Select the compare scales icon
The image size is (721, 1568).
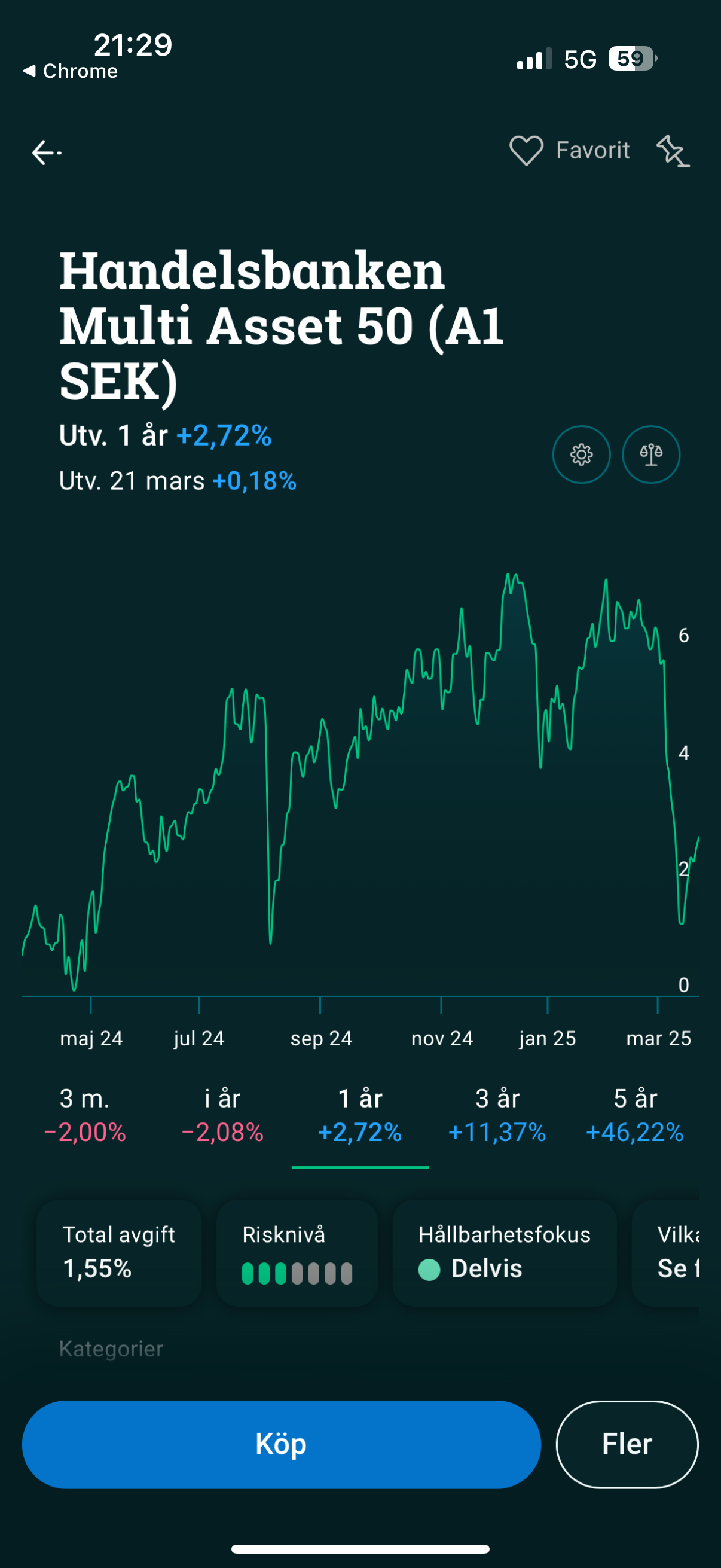651,454
